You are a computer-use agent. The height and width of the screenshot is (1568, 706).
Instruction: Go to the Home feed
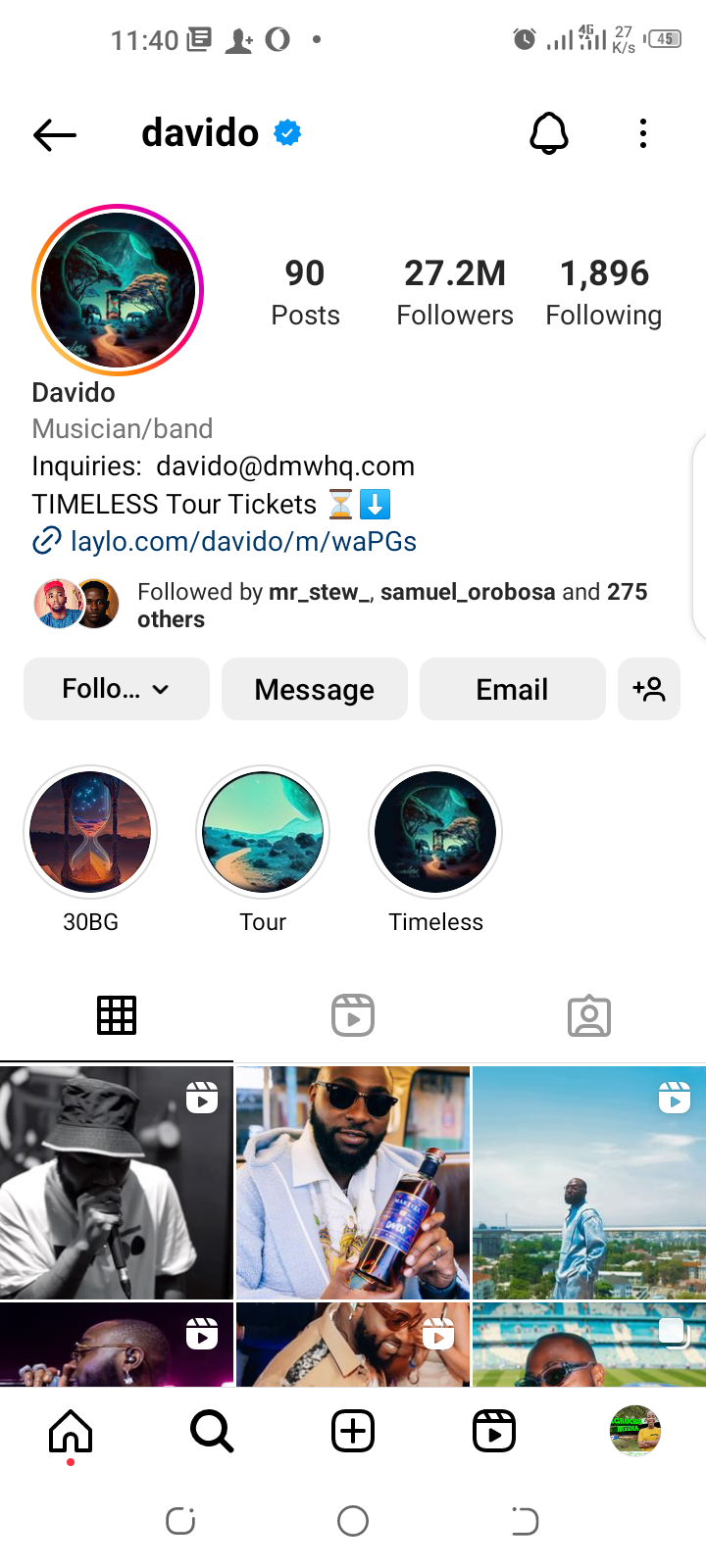point(71,1432)
